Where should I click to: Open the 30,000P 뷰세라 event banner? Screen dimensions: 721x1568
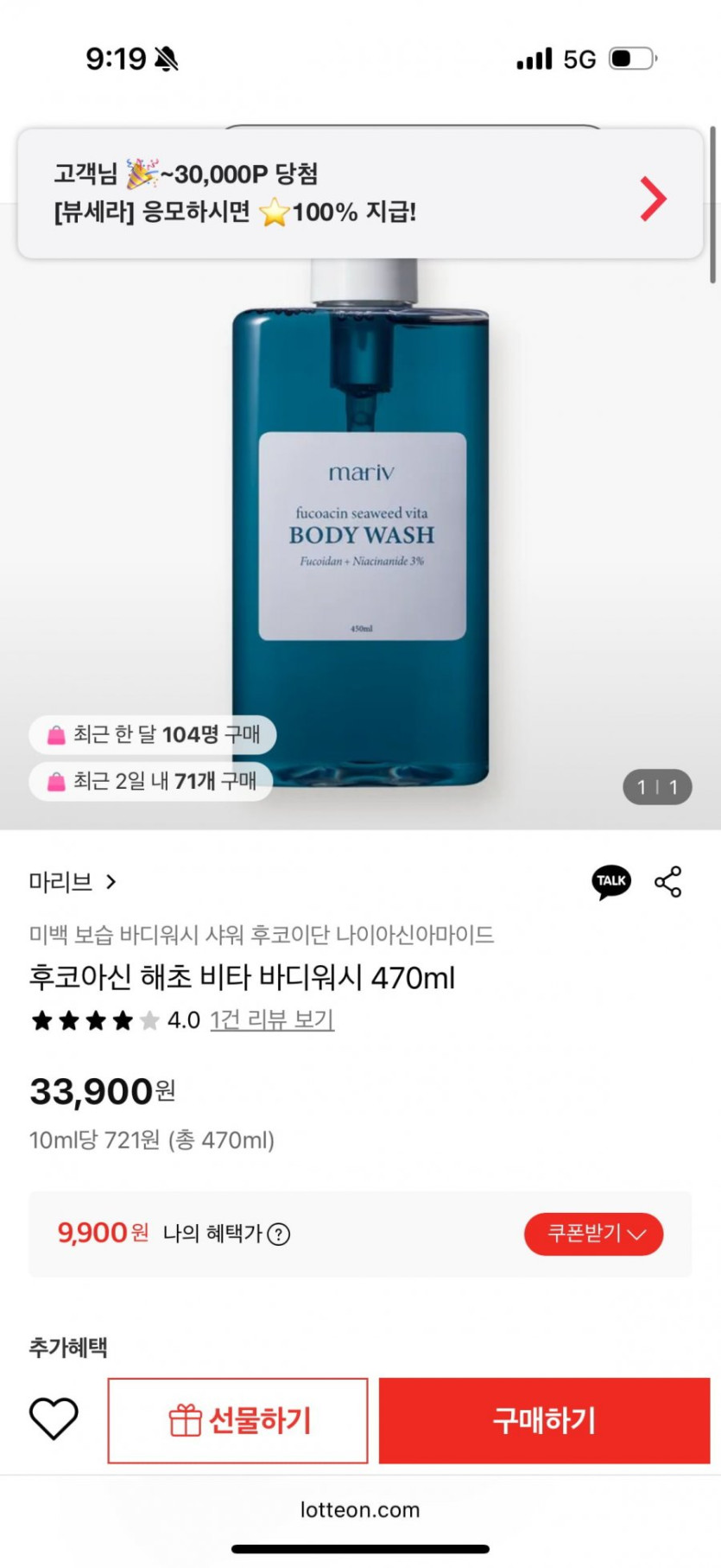(360, 194)
